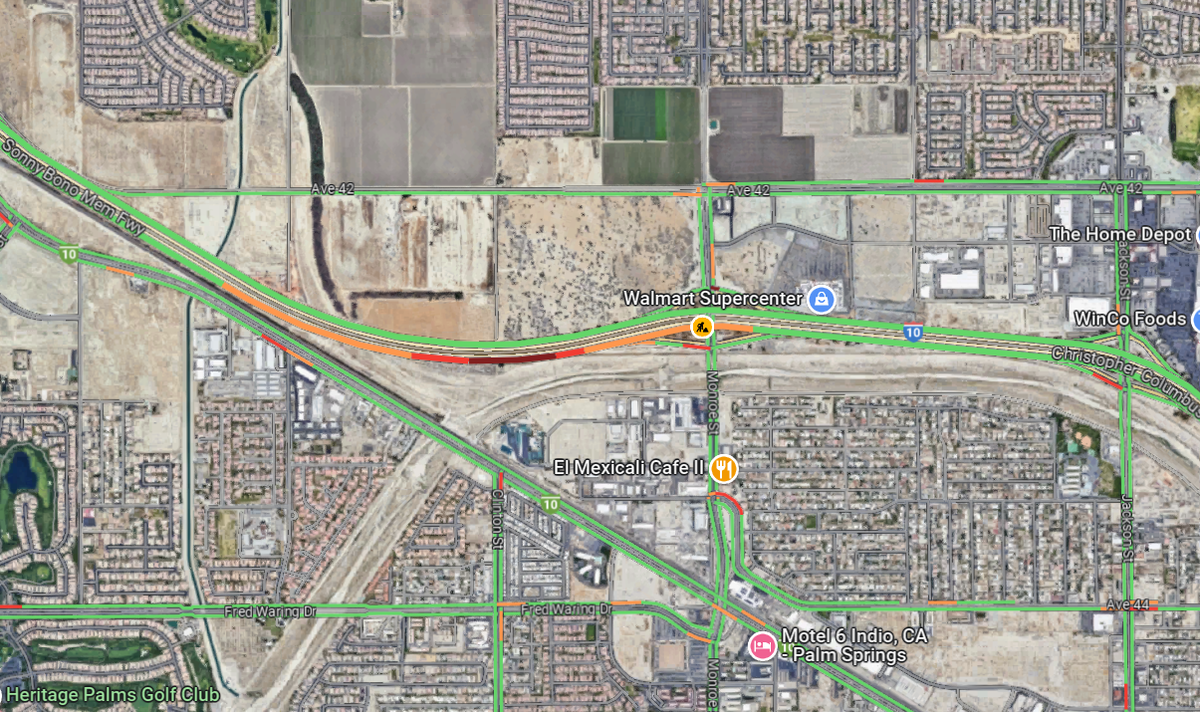Viewport: 1200px width, 712px height.
Task: Select the WinCo Foods place label
Action: [1132, 319]
